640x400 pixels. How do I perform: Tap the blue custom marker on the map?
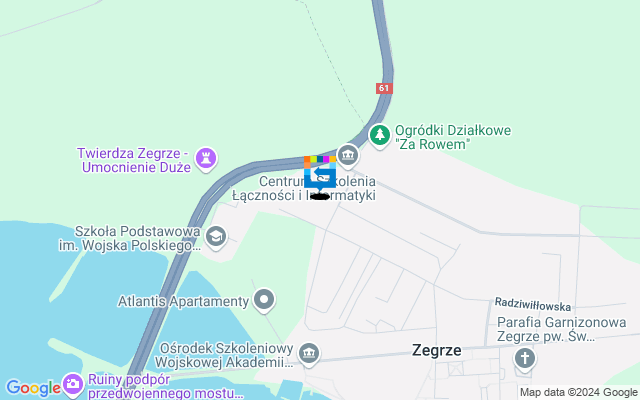pos(320,177)
